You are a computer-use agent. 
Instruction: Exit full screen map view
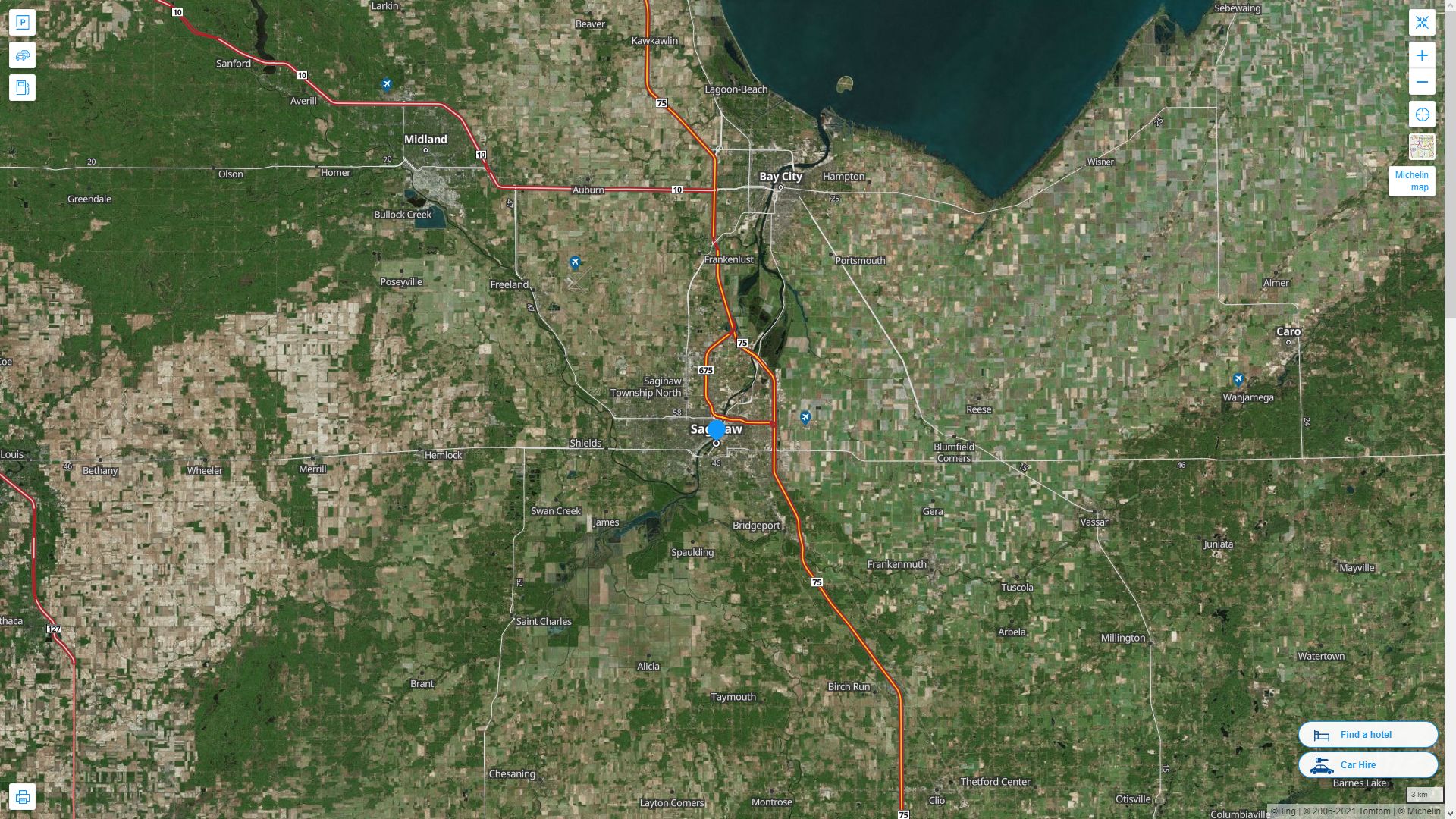(1422, 23)
